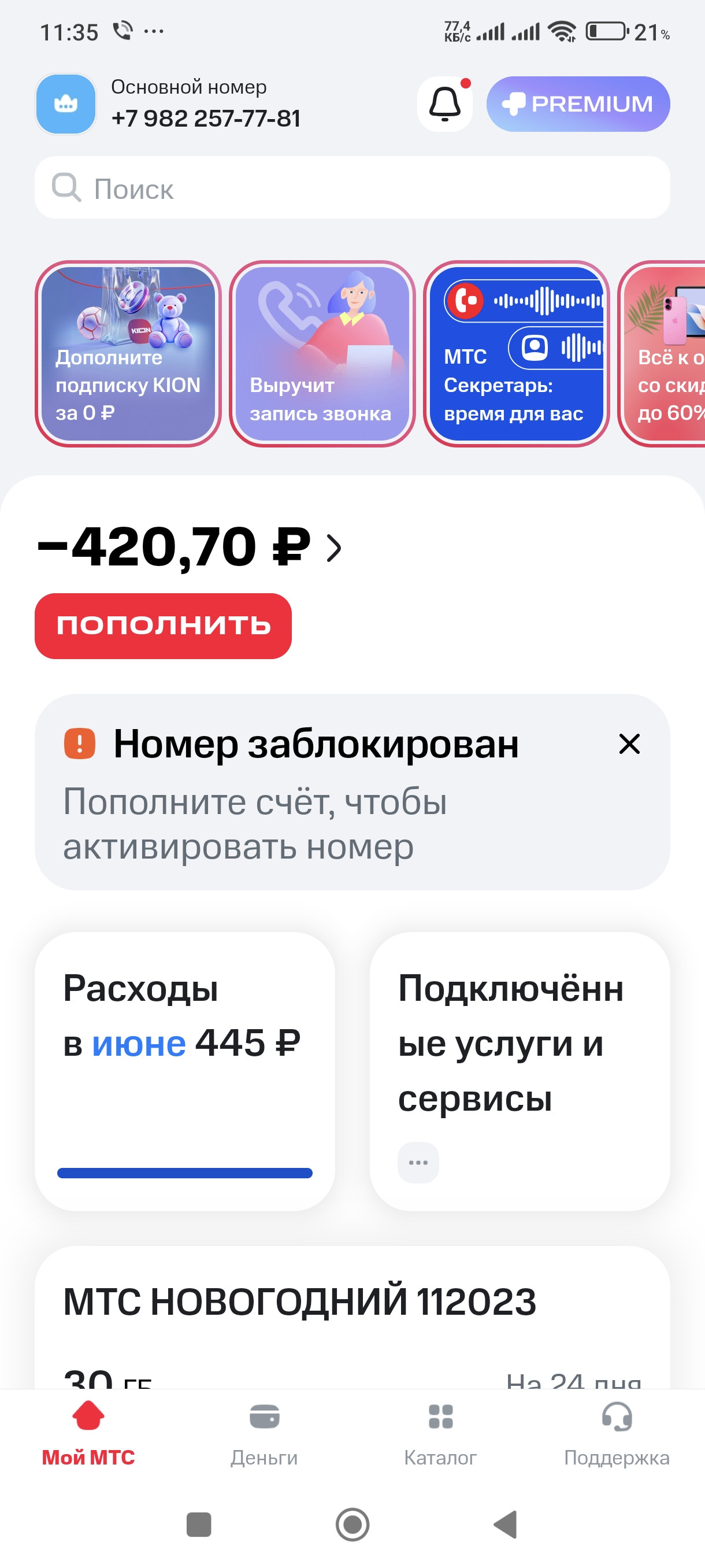Tap the PREMIUM button
The image size is (705, 1568).
(x=578, y=104)
